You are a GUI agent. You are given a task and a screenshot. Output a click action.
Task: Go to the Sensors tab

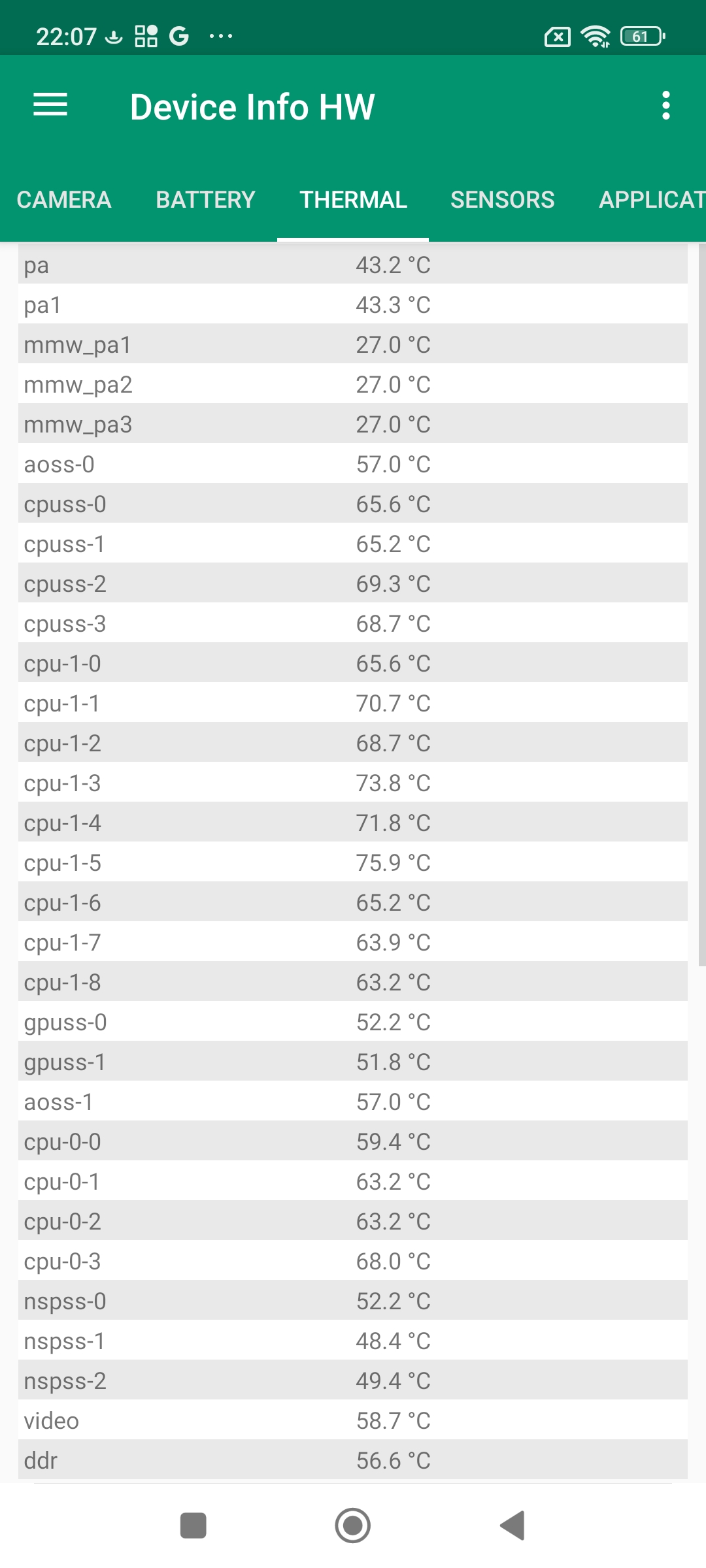tap(502, 200)
